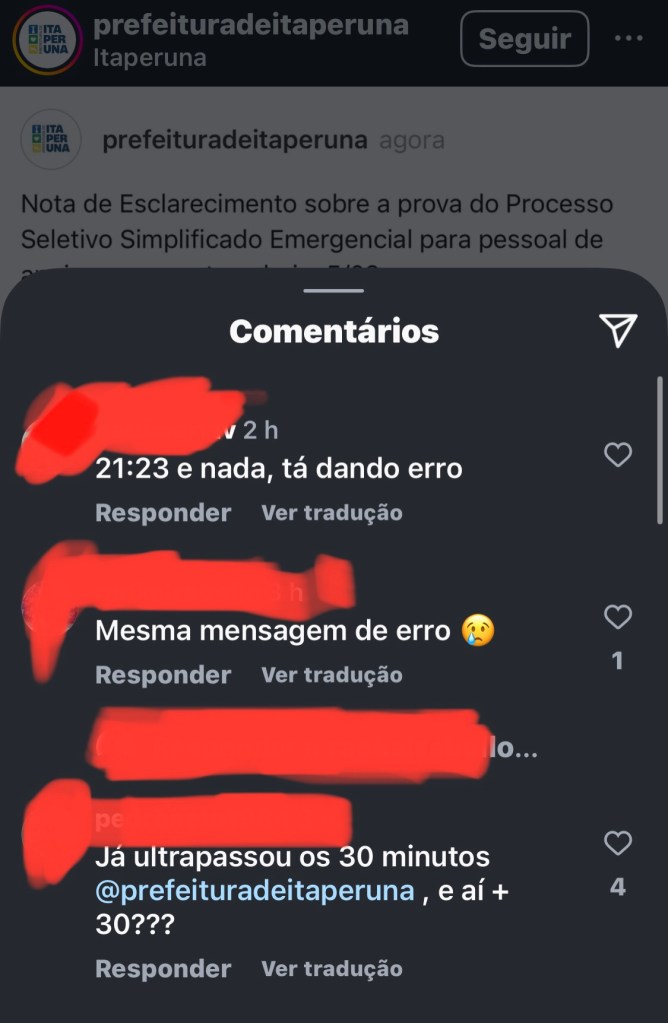Tap the comments sheet drag handle
This screenshot has width=668, height=1023.
[x=334, y=291]
